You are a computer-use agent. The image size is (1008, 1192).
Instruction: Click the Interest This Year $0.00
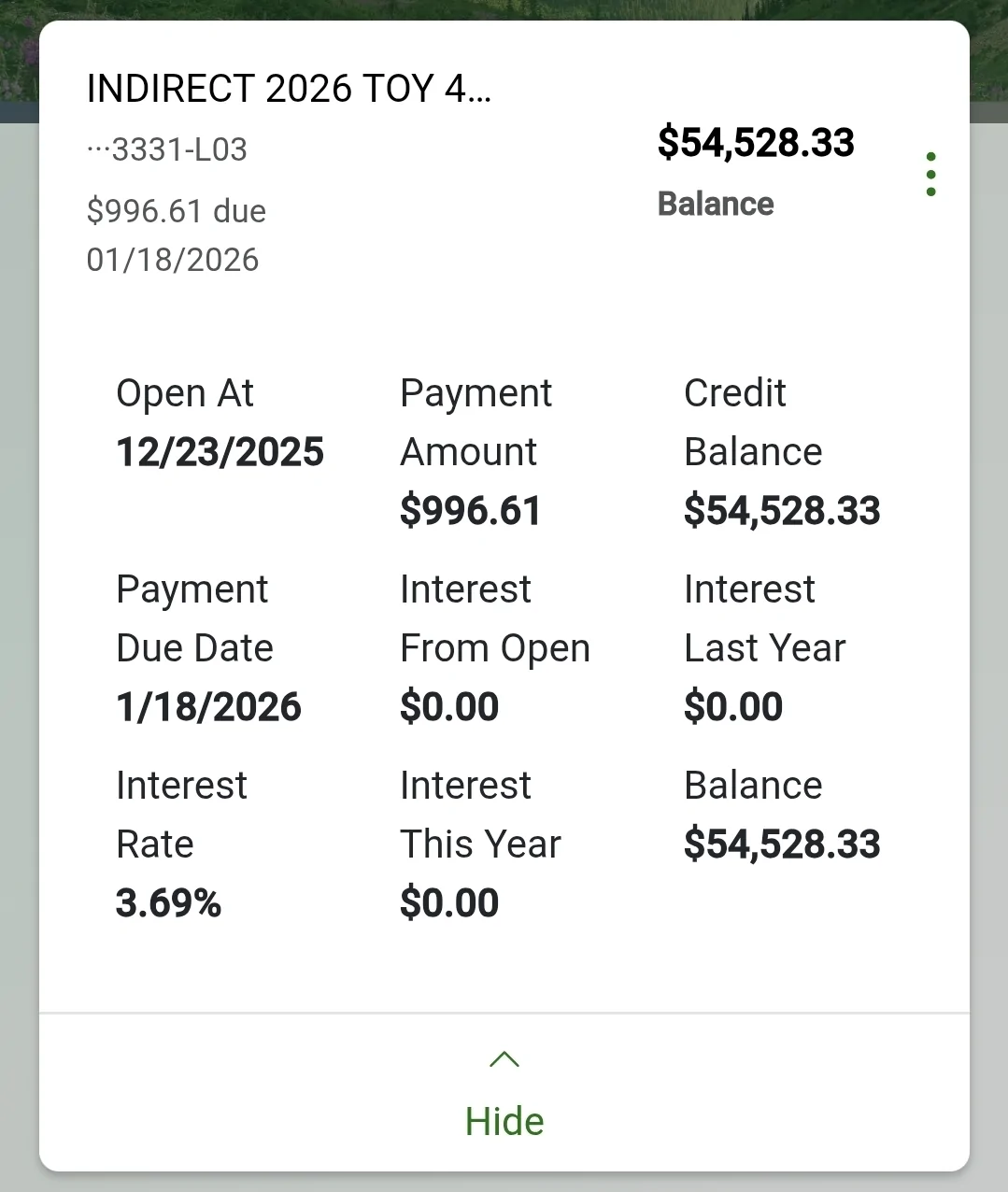(x=451, y=901)
